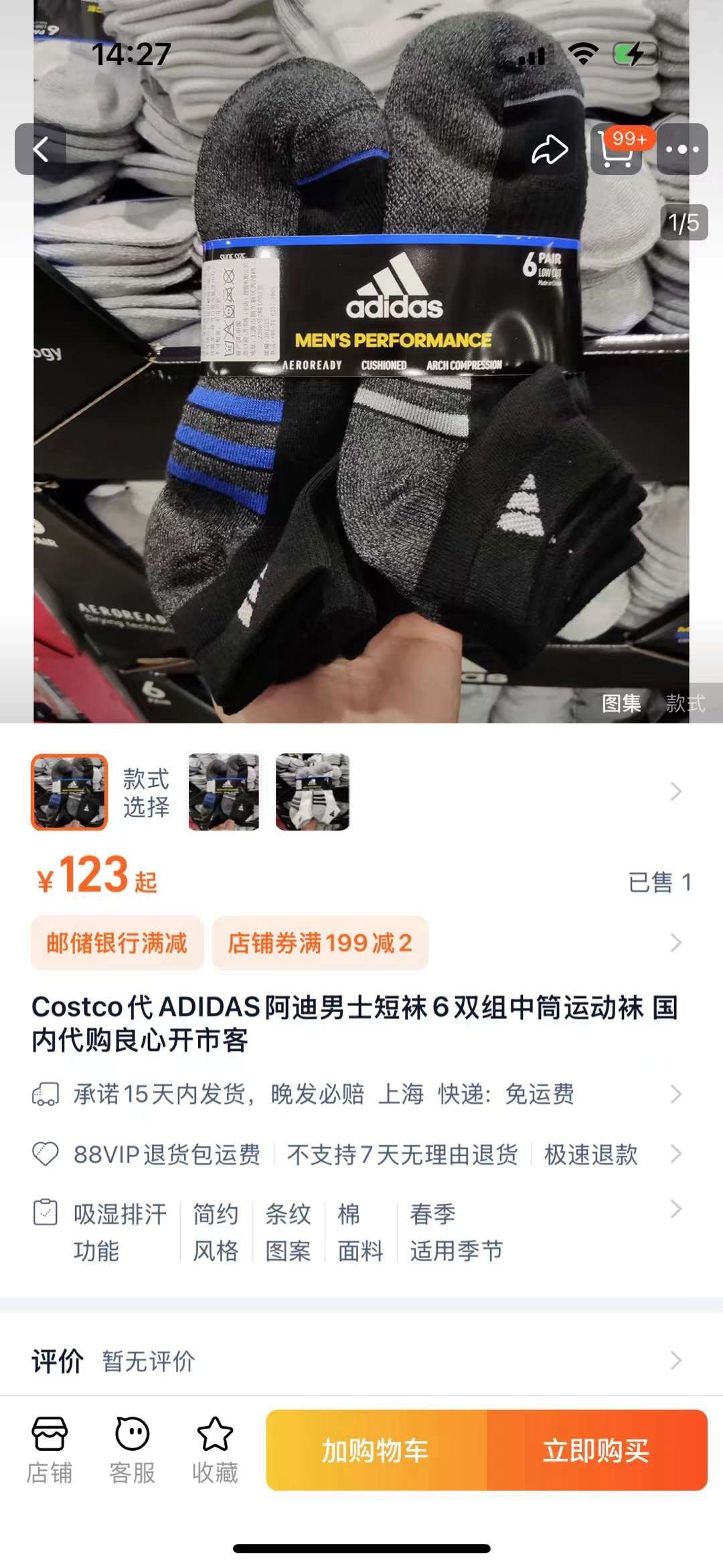Open the 15天内发货 shipping details row

pyautogui.click(x=361, y=1094)
